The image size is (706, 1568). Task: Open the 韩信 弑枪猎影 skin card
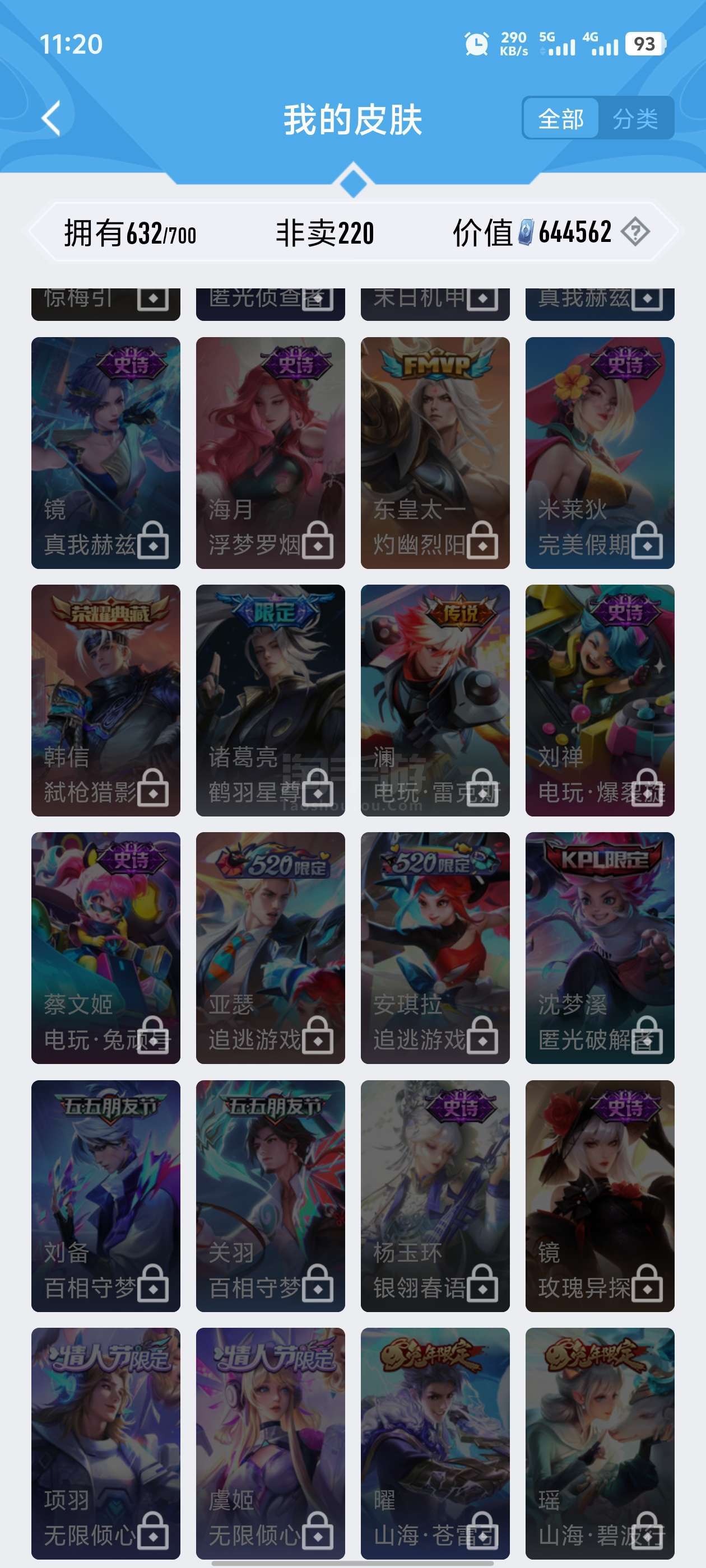click(105, 700)
